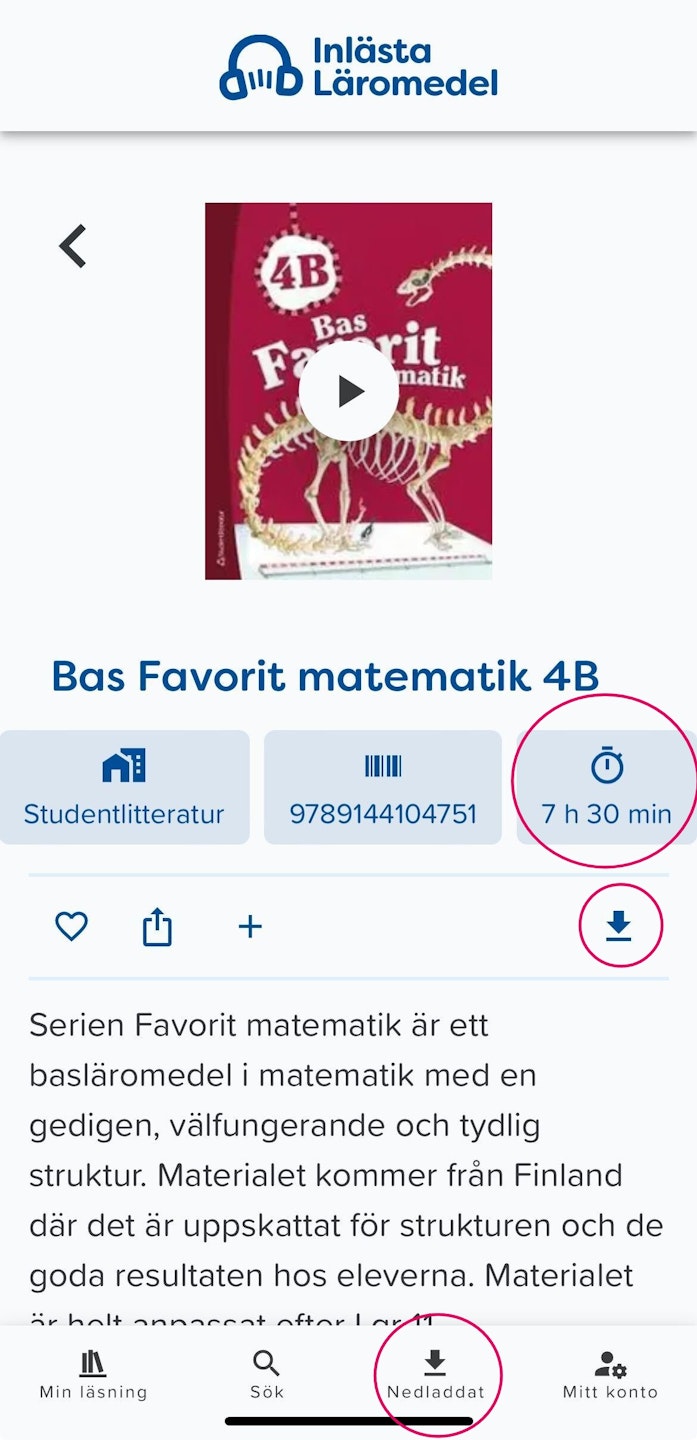Share this book
This screenshot has width=697, height=1440.
(157, 927)
